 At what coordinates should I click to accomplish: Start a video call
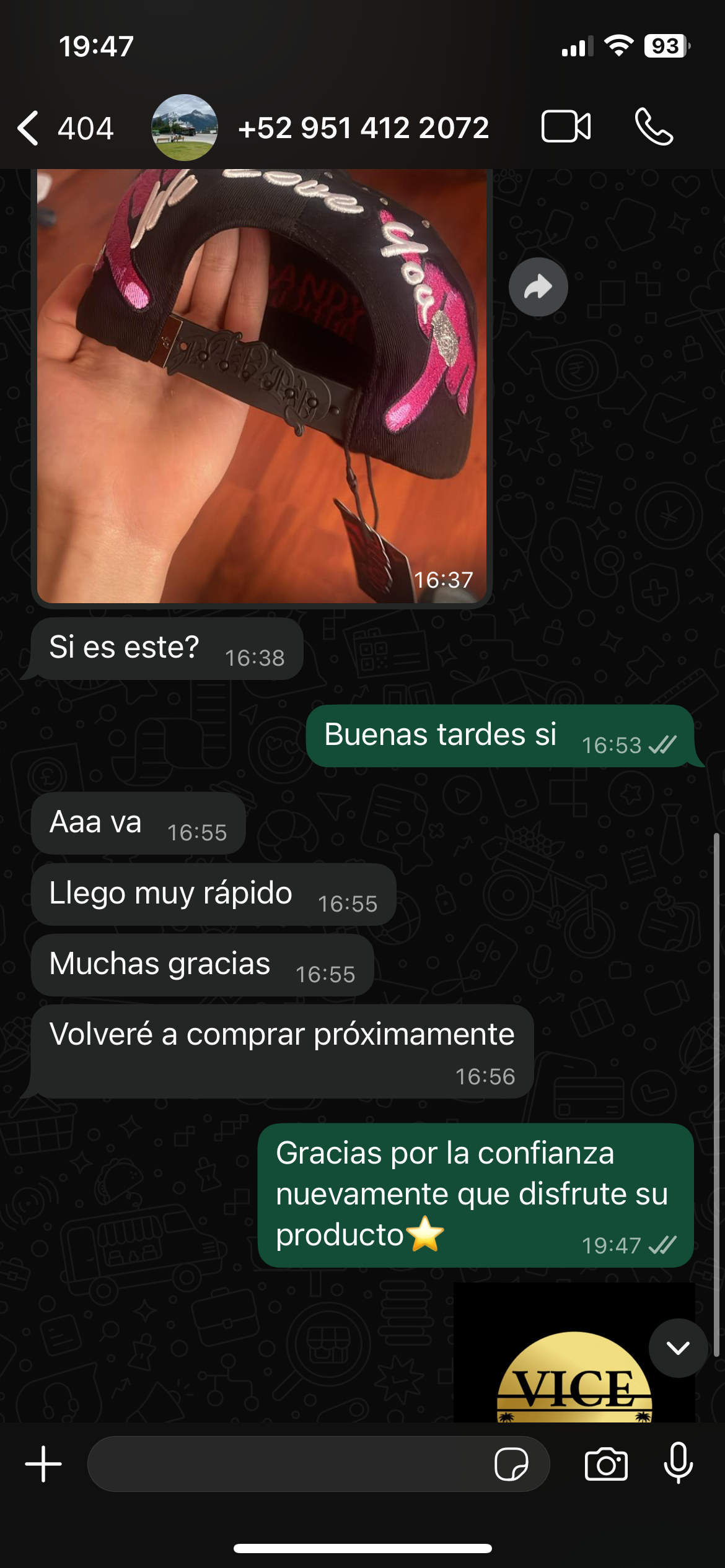pyautogui.click(x=566, y=127)
